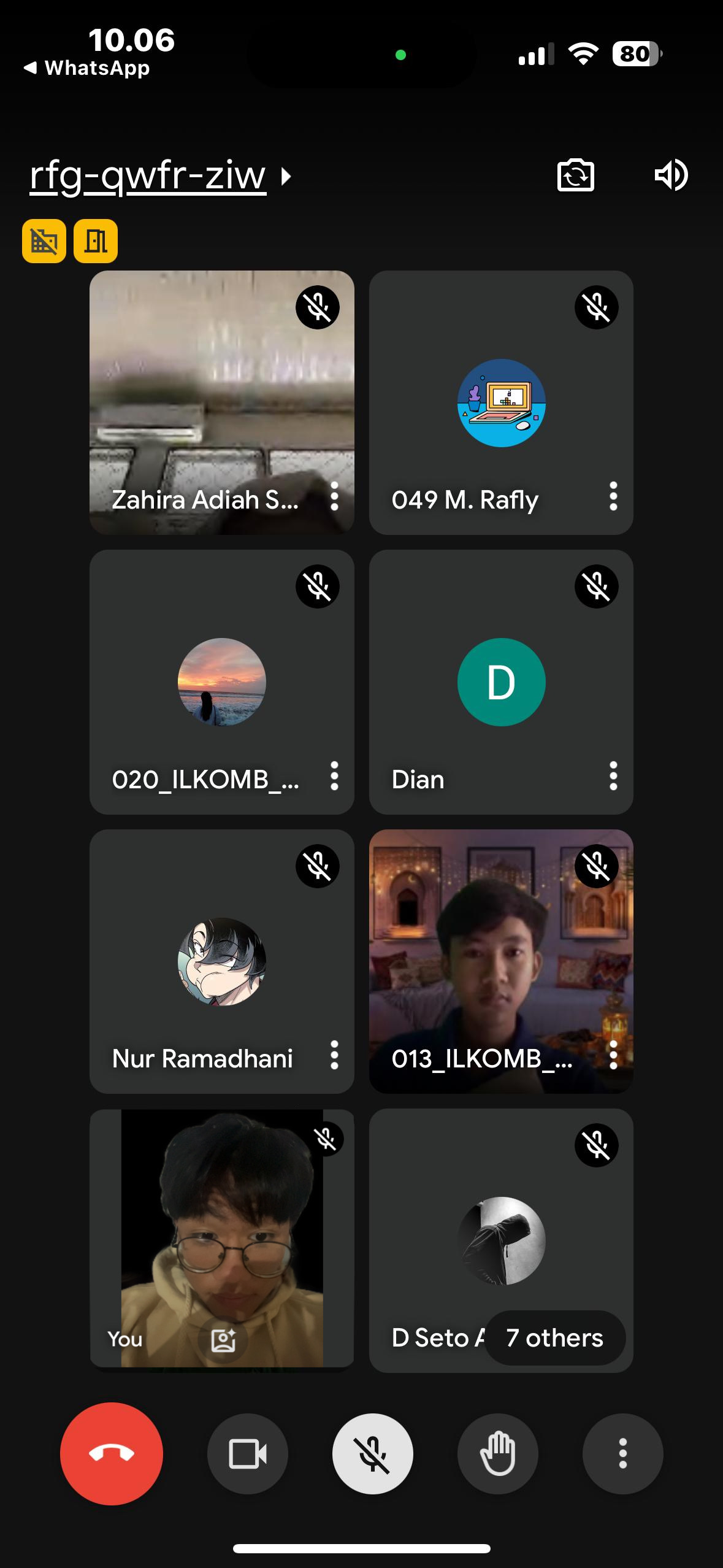The height and width of the screenshot is (1568, 723).
Task: Open options for the 013_ILKOMB participant
Action: click(x=613, y=1055)
